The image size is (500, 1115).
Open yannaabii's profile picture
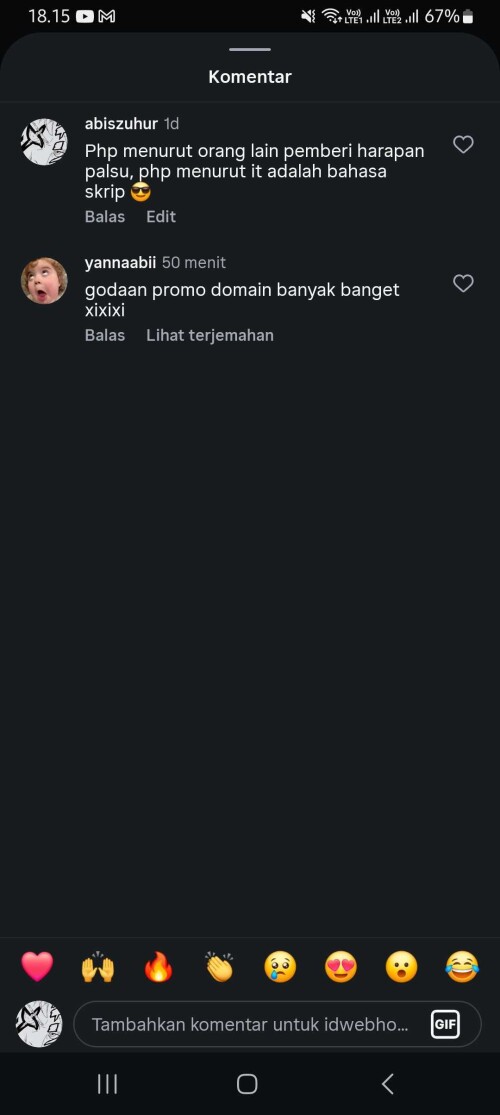pyautogui.click(x=44, y=281)
